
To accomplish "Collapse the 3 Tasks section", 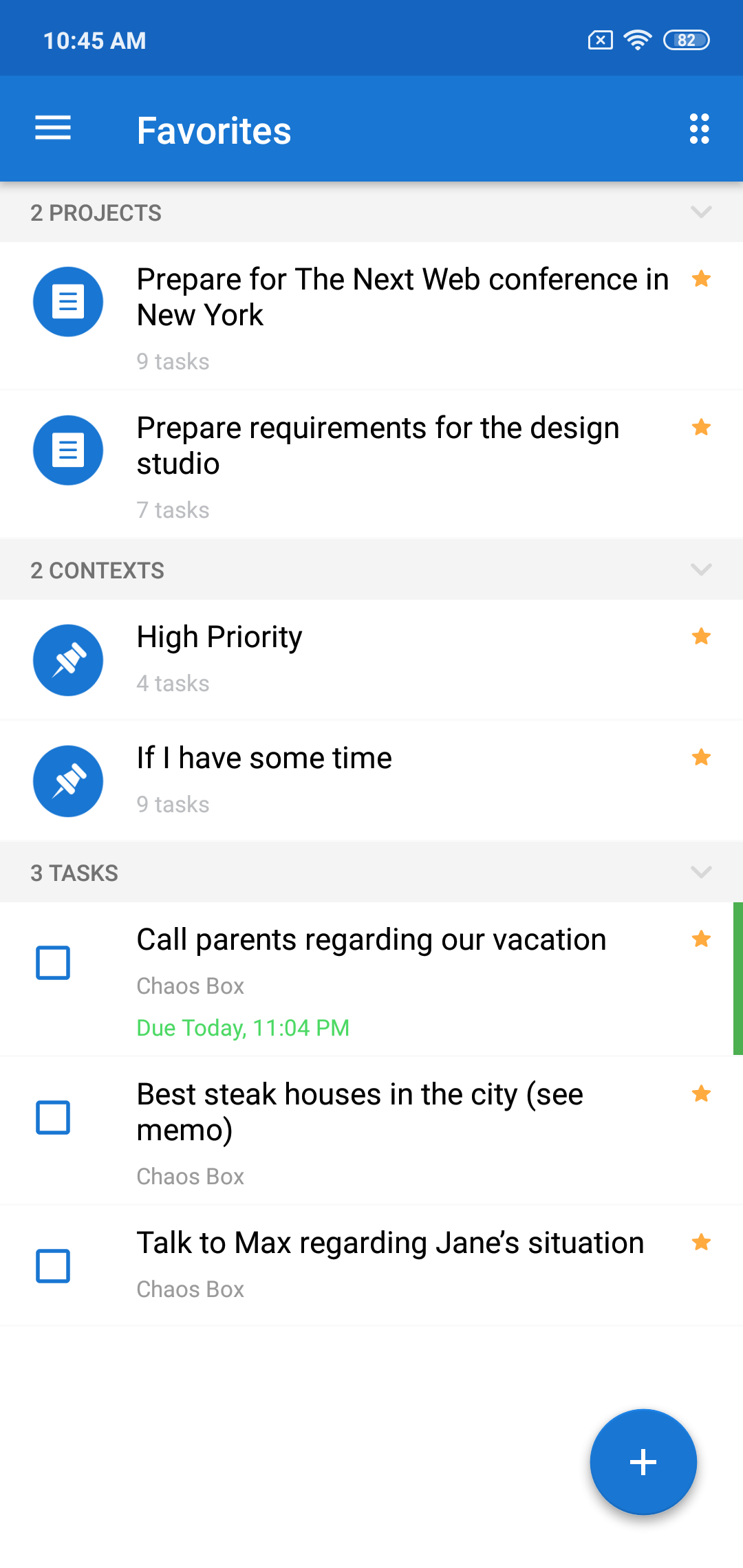I will [x=700, y=872].
